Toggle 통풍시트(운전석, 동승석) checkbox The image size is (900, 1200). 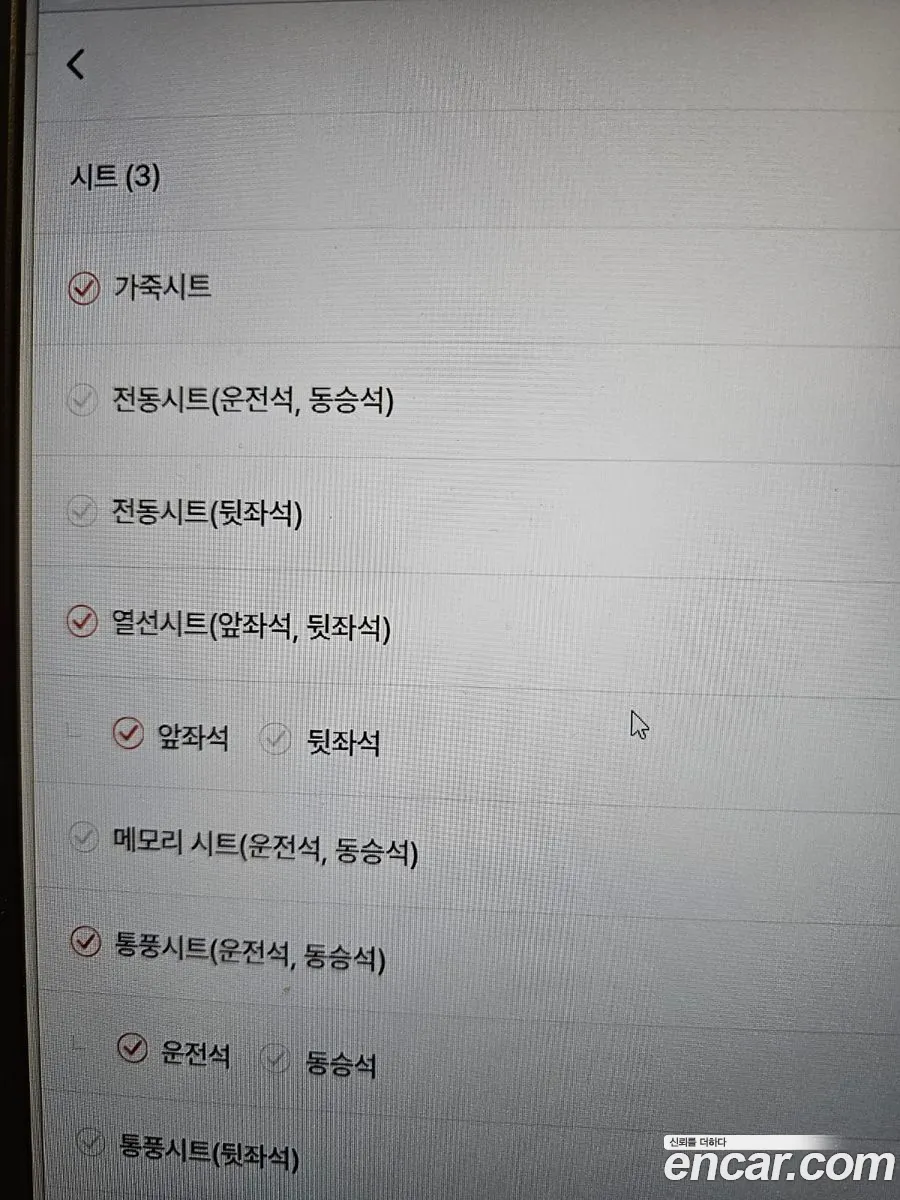tap(87, 941)
